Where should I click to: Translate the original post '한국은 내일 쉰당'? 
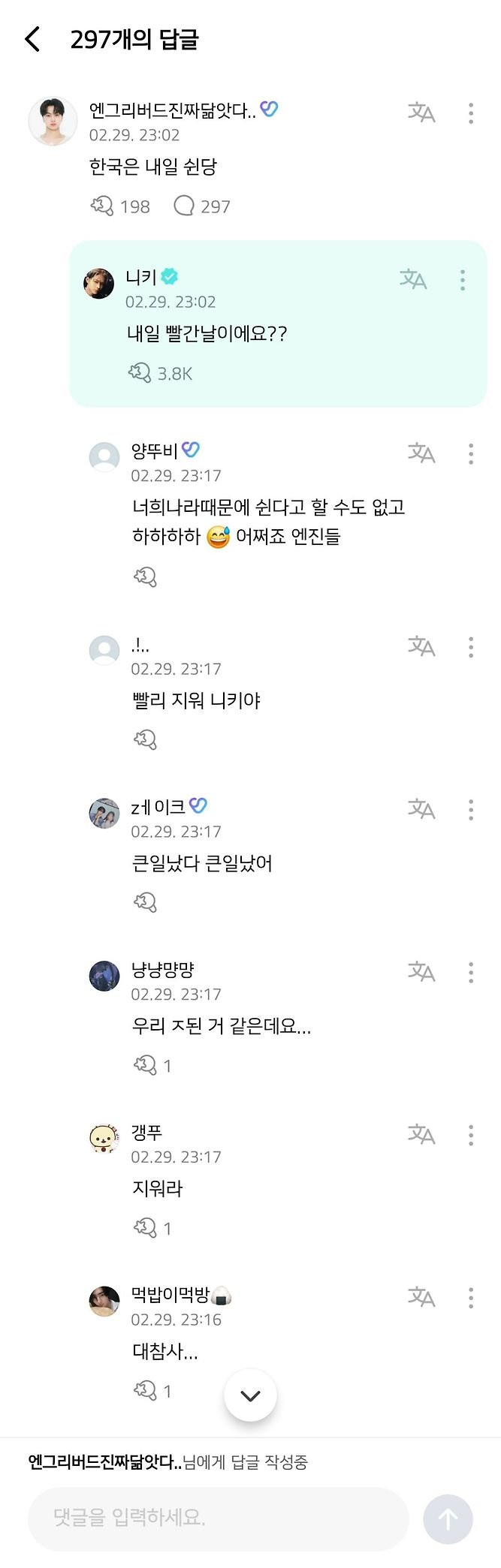(x=421, y=113)
